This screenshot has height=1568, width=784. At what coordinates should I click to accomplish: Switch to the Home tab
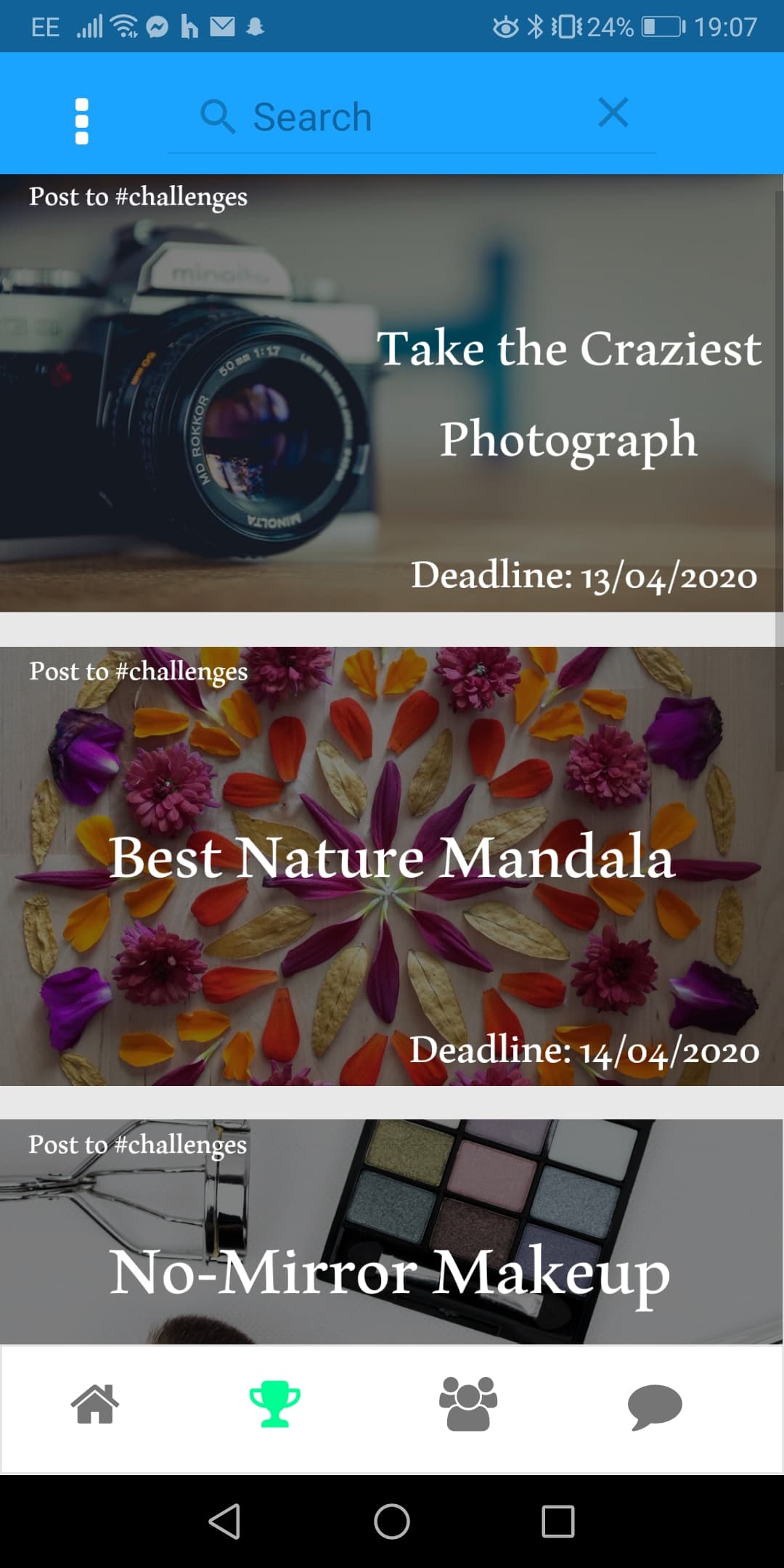tap(95, 1405)
